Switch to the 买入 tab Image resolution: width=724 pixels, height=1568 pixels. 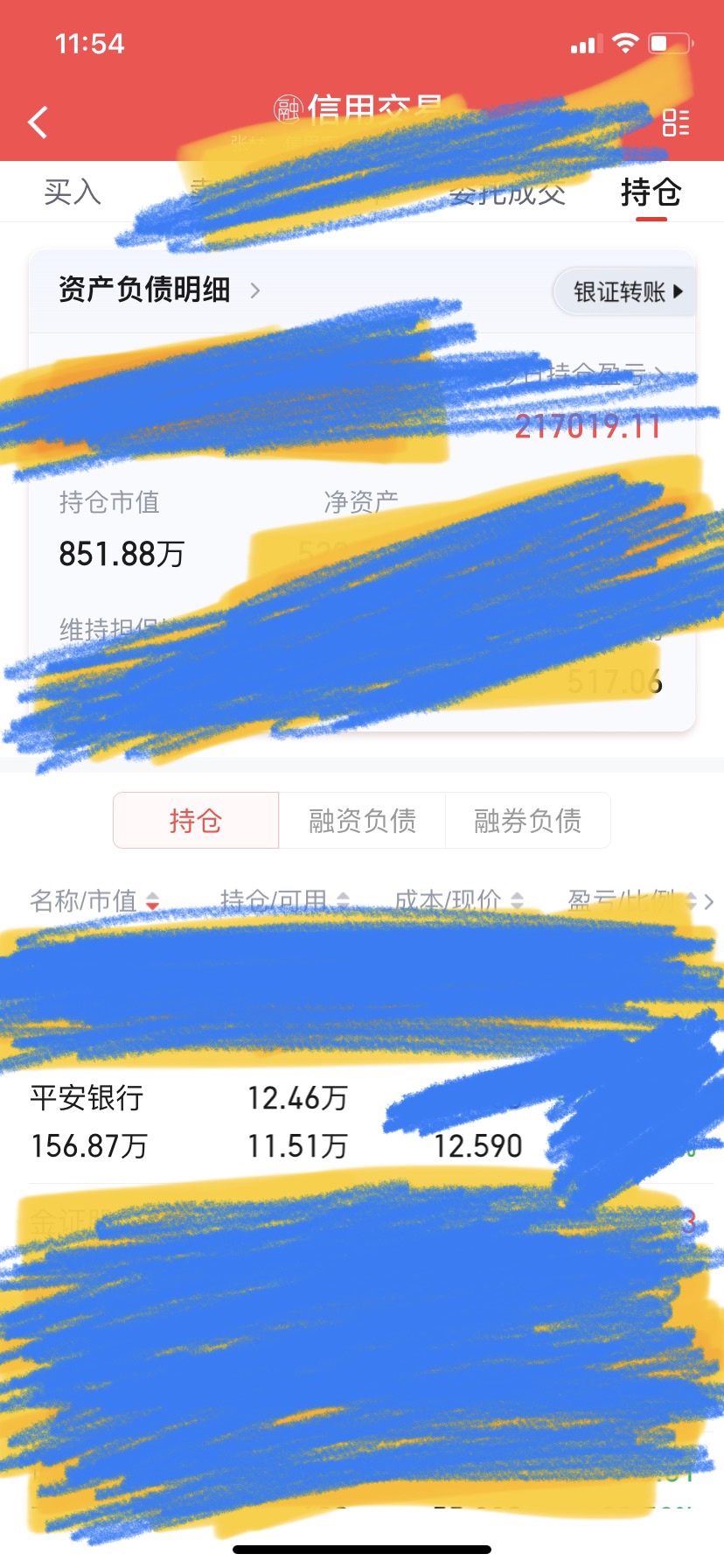pos(73,192)
